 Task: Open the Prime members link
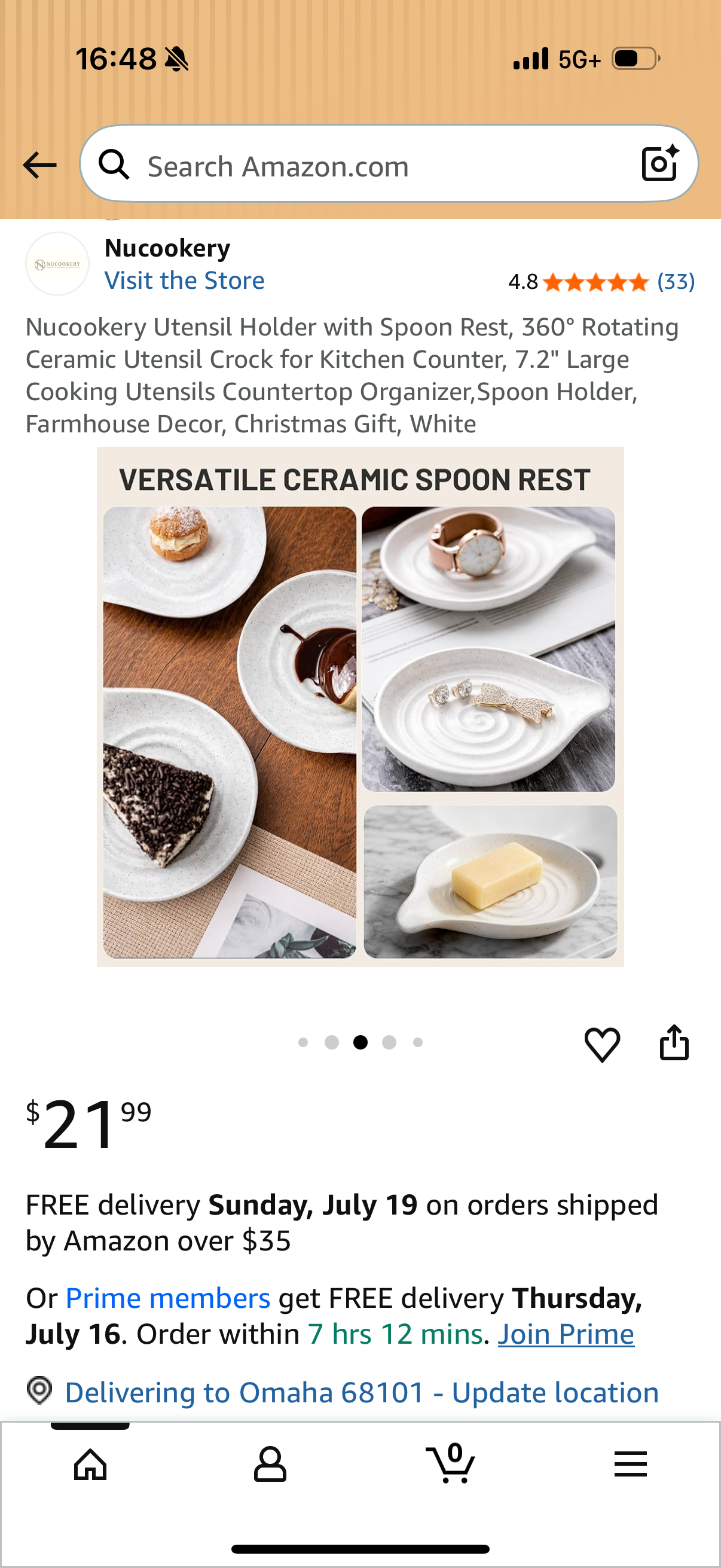[168, 1298]
